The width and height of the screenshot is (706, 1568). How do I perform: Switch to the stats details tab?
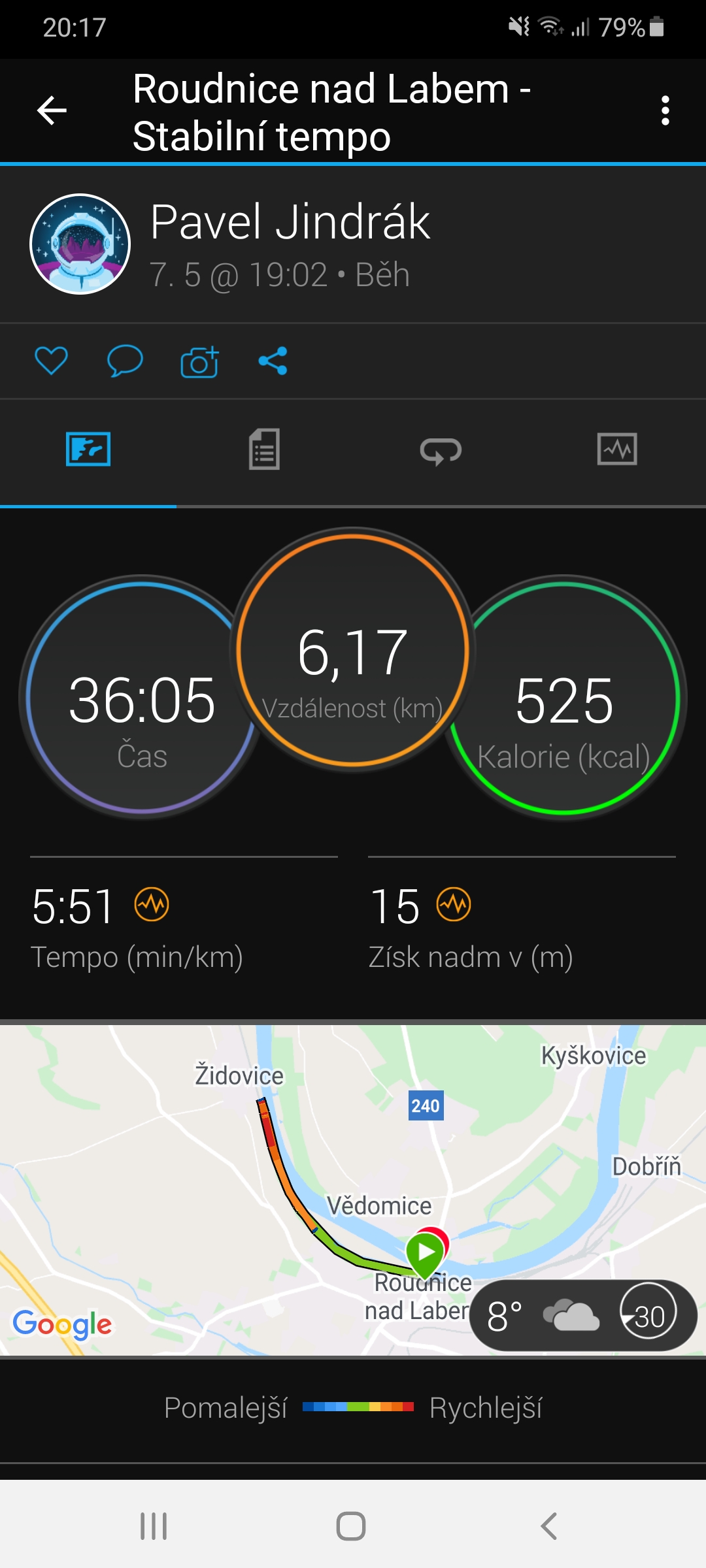[264, 449]
